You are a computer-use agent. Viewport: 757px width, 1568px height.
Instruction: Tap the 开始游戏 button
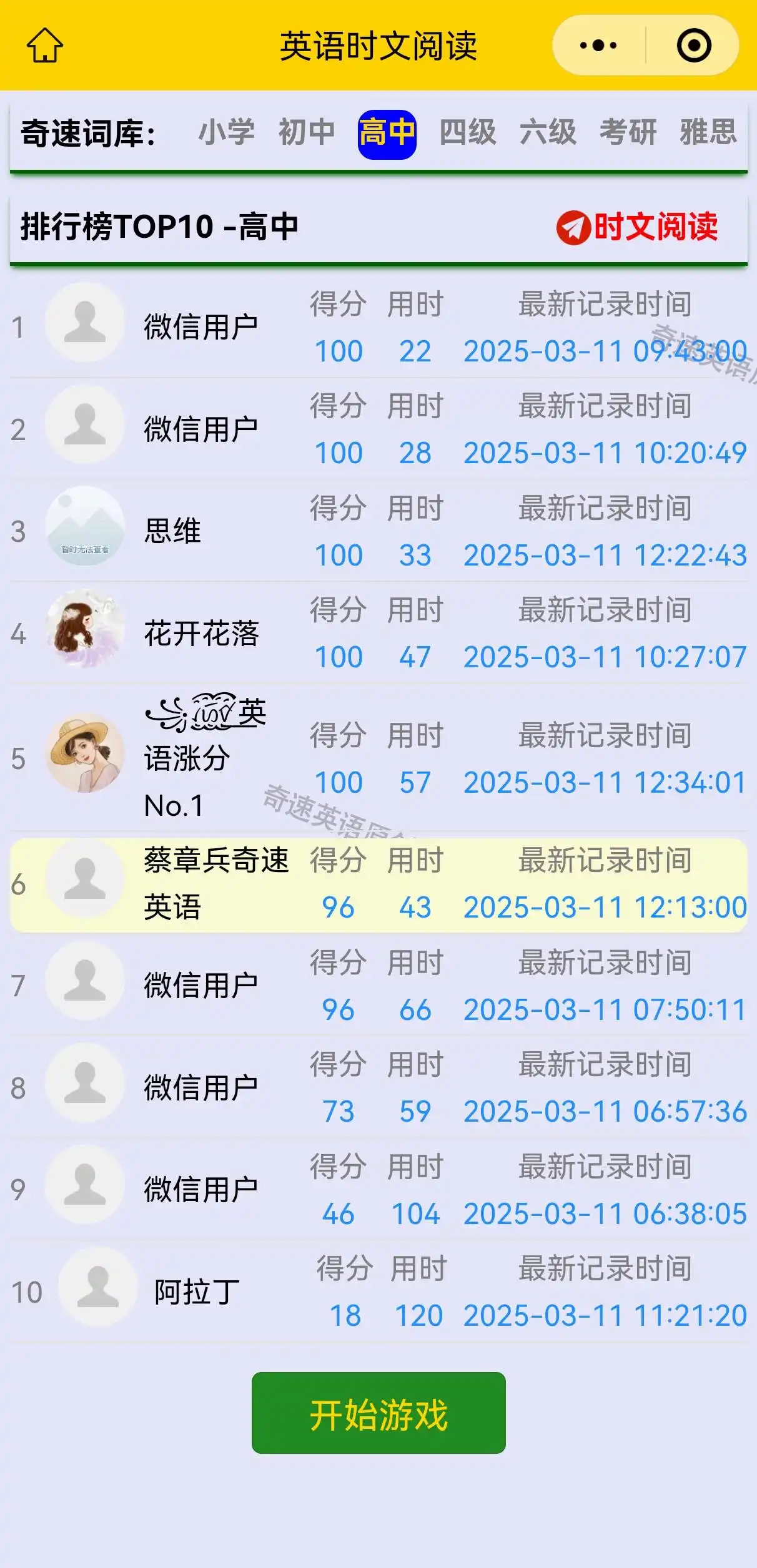378,1413
